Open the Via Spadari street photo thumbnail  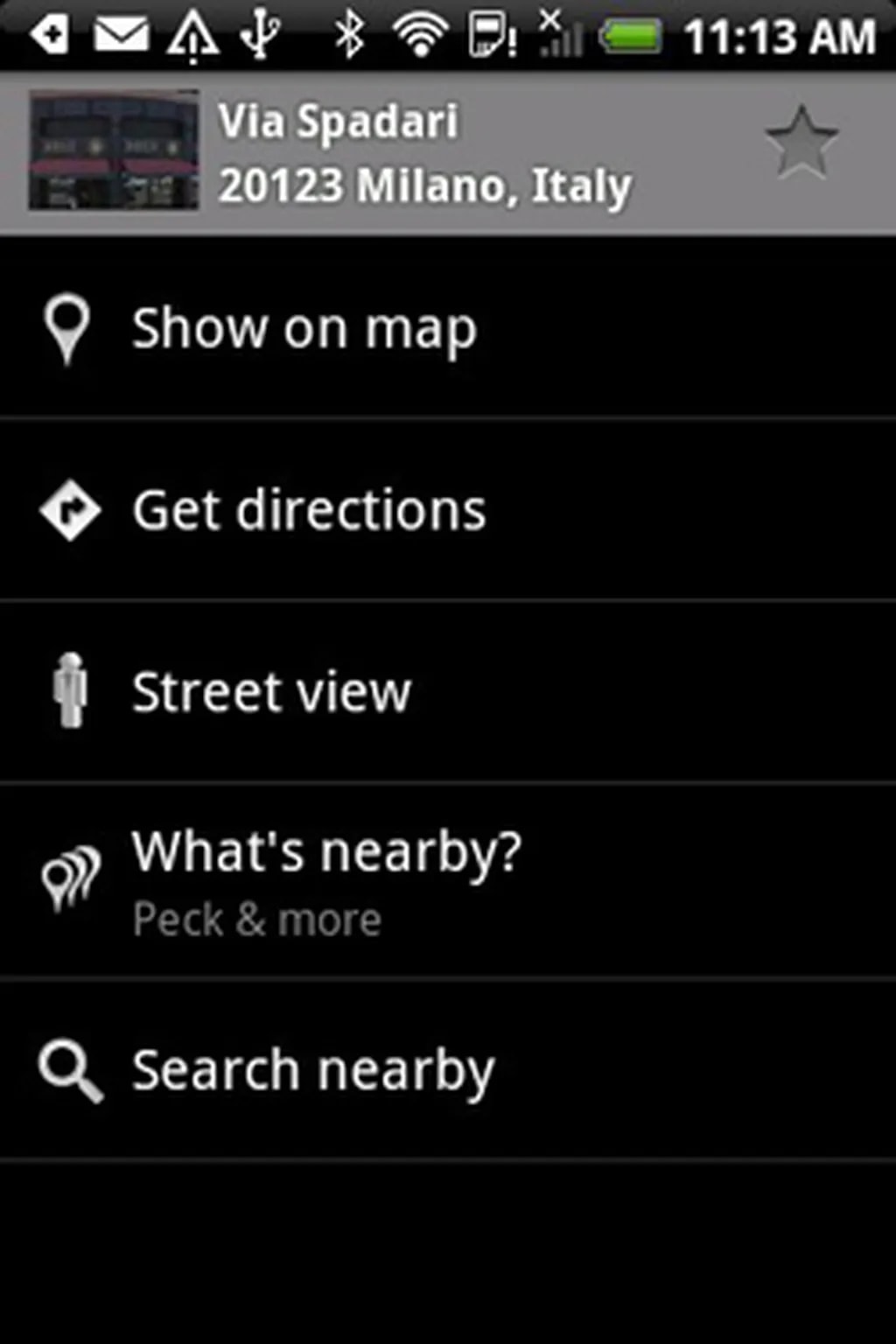(114, 150)
